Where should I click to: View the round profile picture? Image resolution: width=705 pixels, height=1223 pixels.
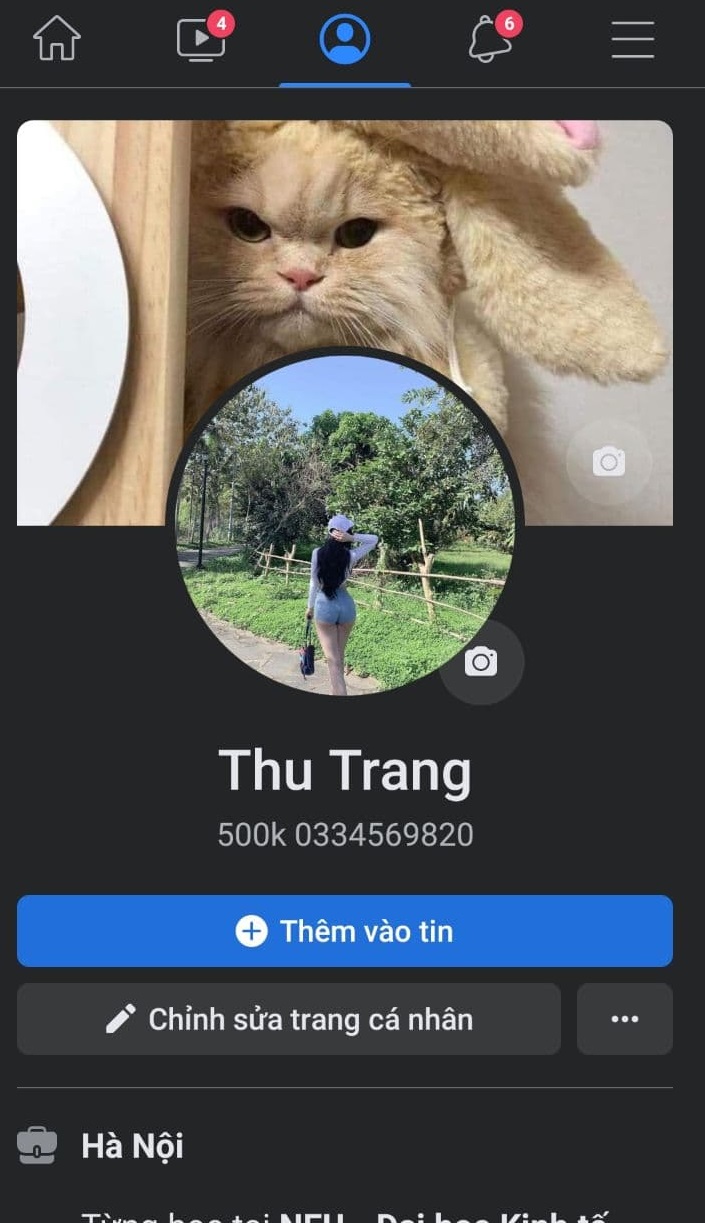point(340,540)
